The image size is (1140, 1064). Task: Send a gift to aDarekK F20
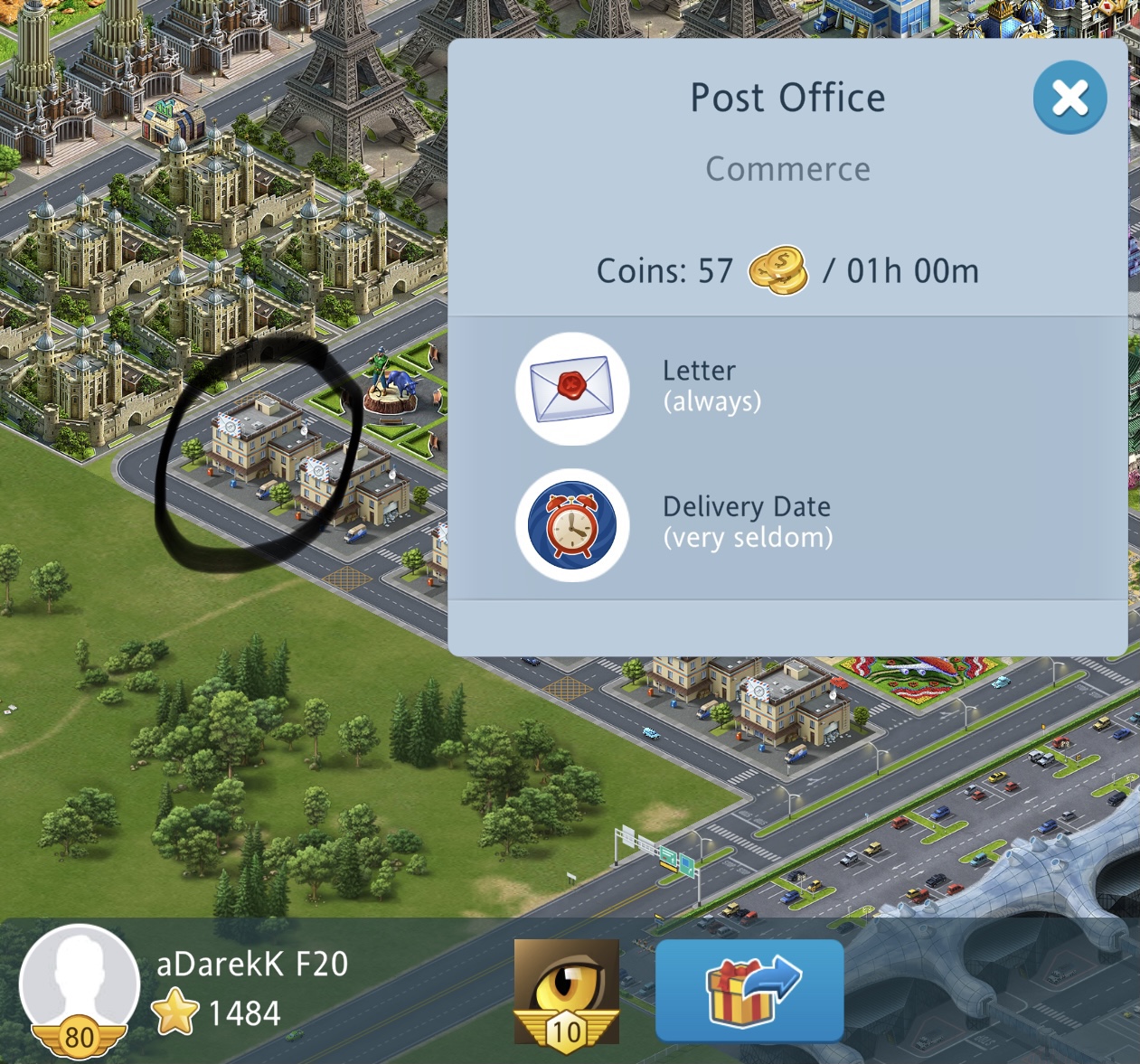point(749,991)
